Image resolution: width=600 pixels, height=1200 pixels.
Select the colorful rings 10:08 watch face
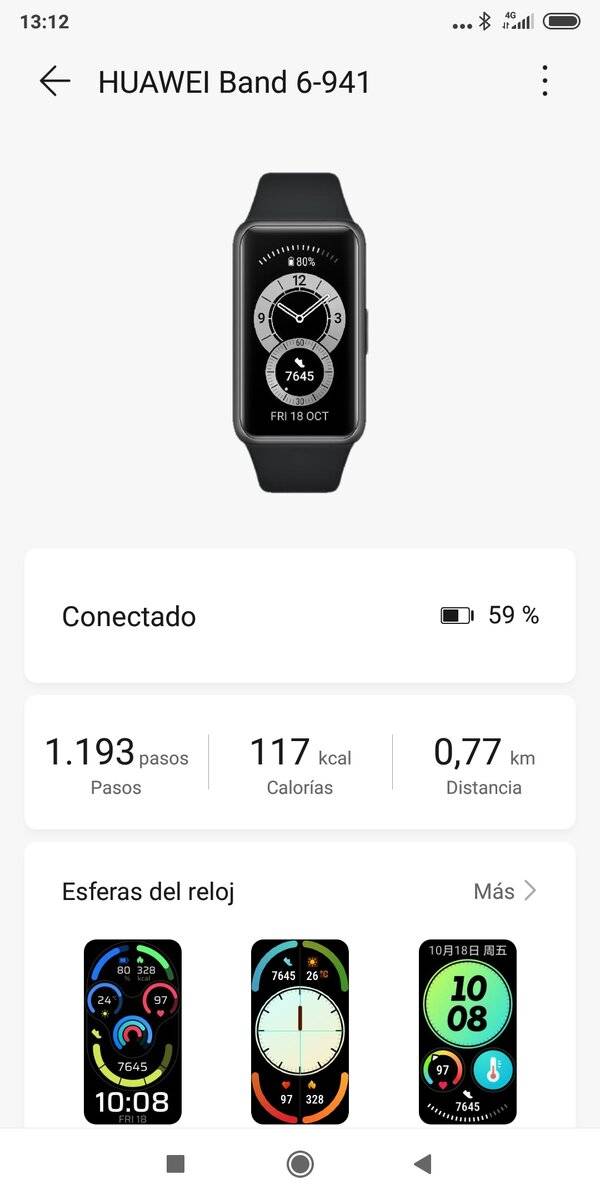pos(133,1032)
